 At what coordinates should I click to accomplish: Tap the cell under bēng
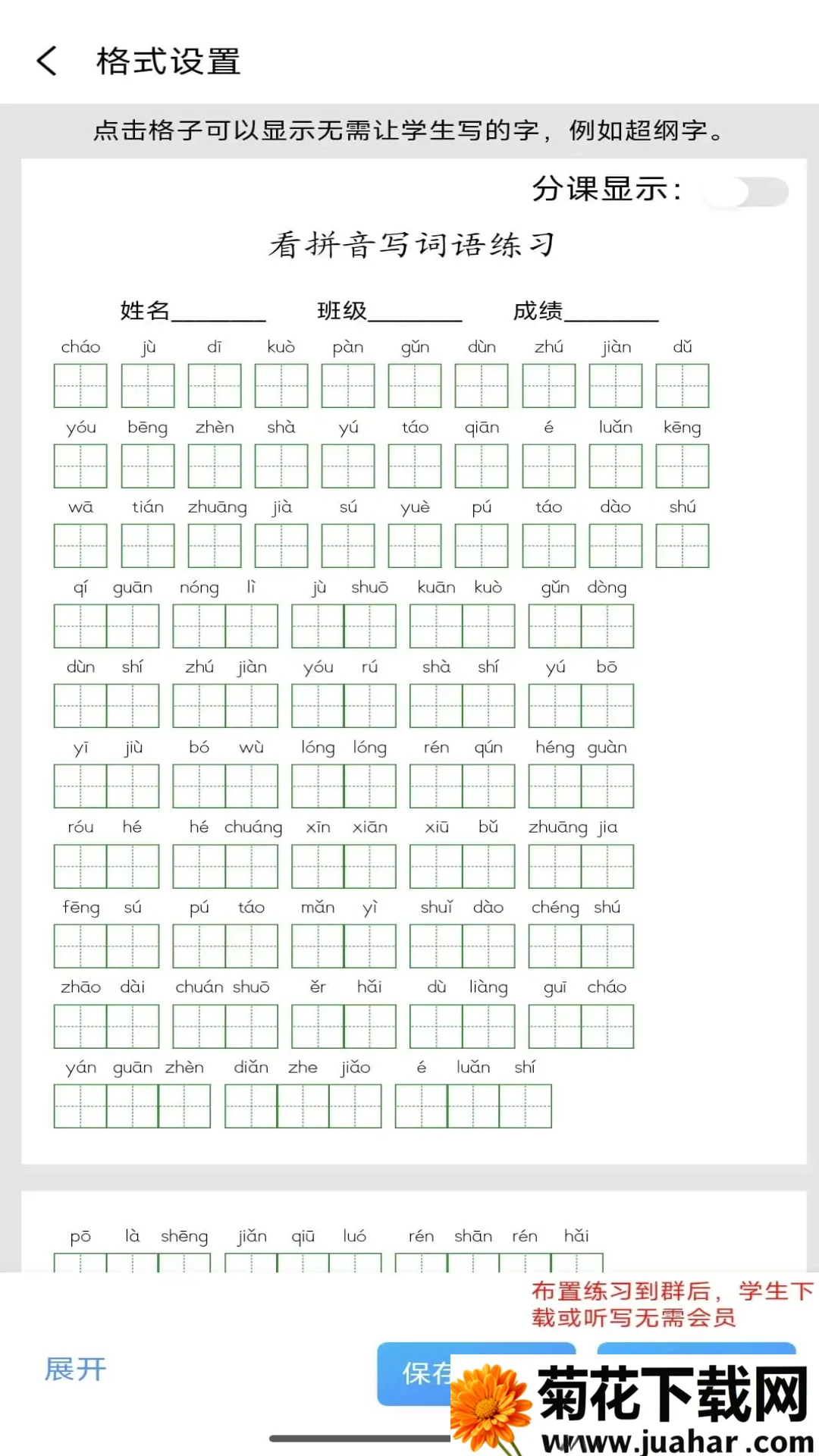[x=148, y=466]
